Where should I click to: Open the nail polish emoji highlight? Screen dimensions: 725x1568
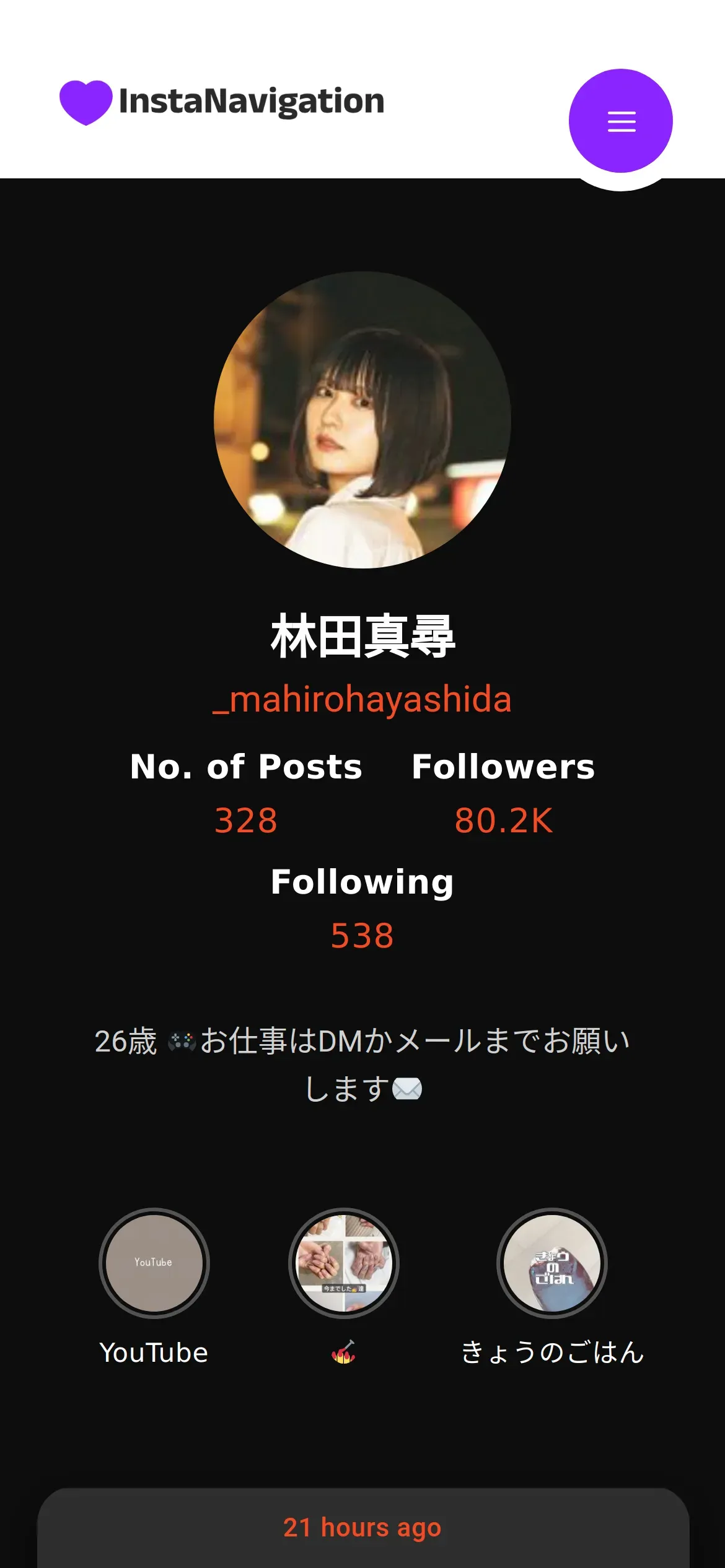point(343,1263)
